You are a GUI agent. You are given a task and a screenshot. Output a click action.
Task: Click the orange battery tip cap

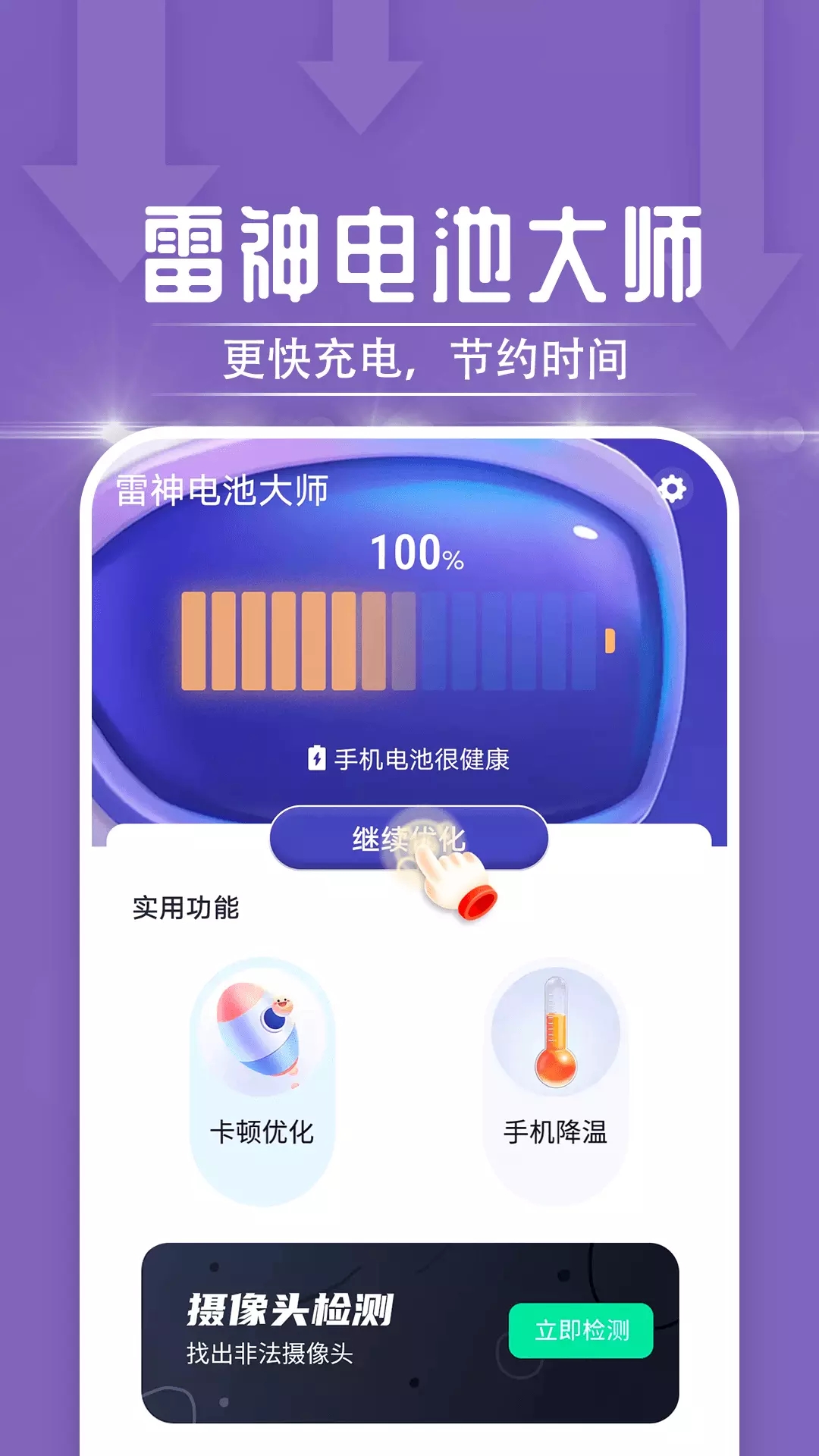tap(609, 641)
